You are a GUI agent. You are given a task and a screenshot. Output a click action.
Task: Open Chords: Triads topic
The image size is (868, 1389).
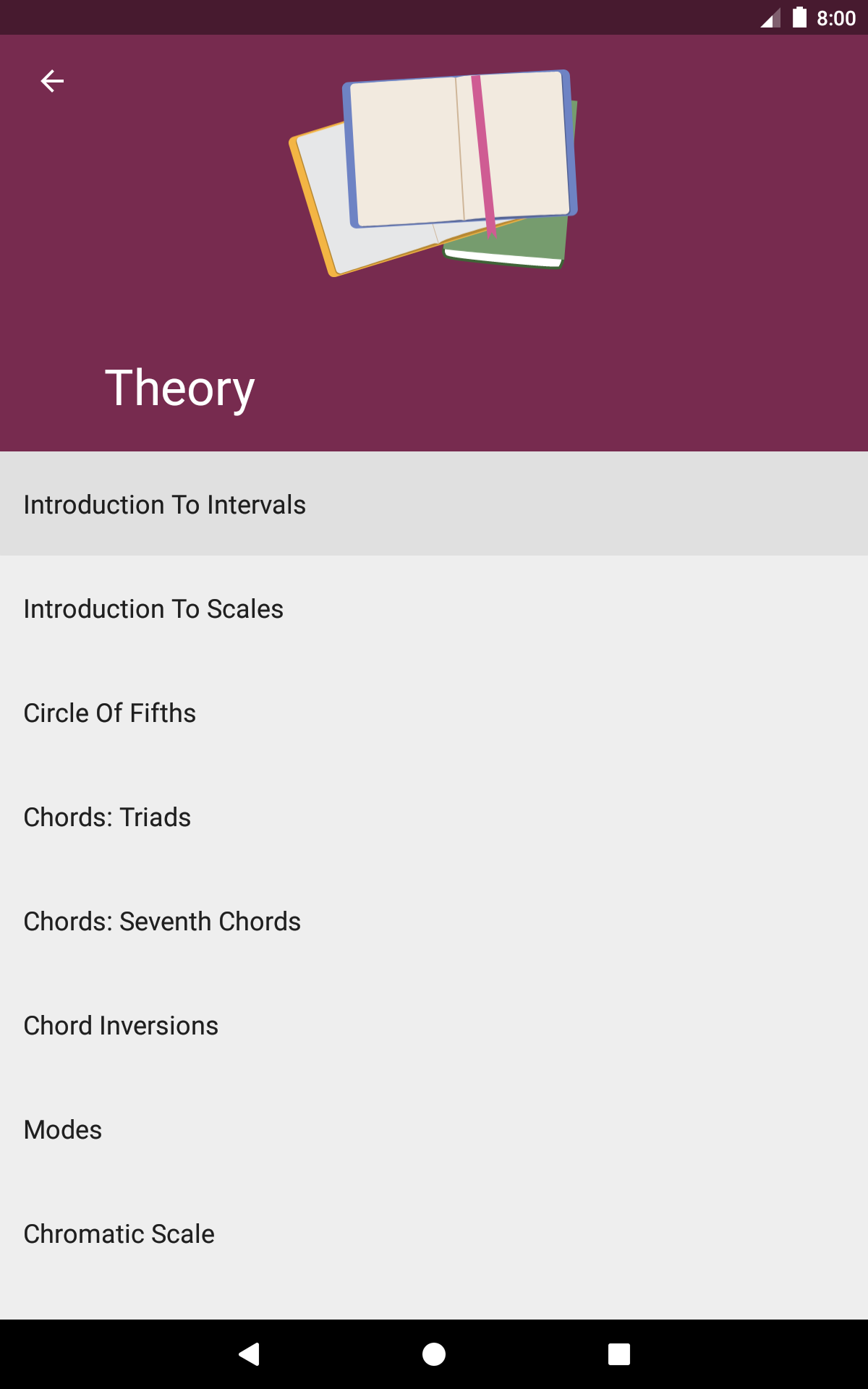click(x=434, y=816)
